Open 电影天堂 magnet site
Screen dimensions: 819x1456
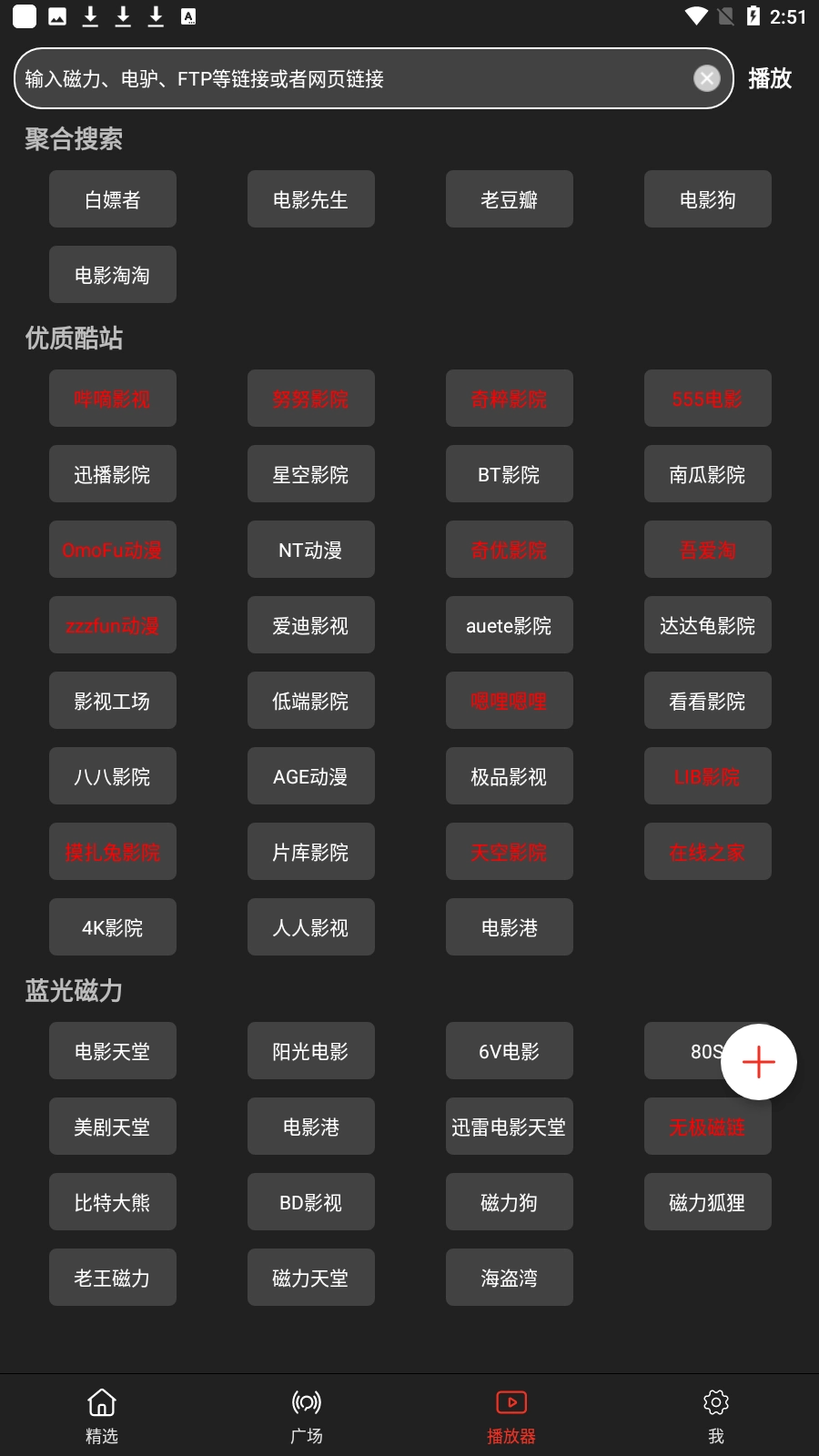coord(112,1050)
